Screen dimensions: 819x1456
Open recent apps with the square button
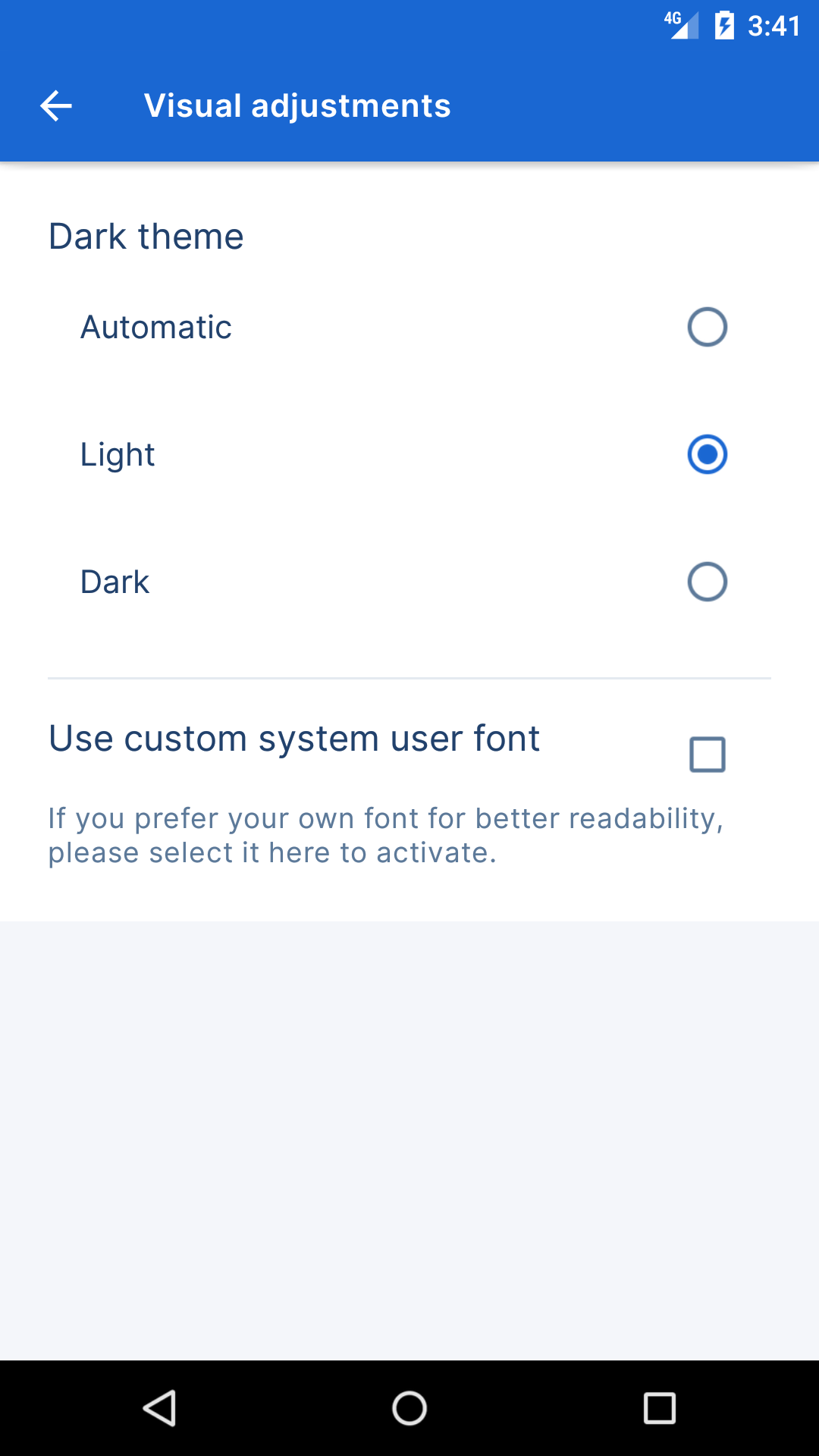click(658, 1408)
